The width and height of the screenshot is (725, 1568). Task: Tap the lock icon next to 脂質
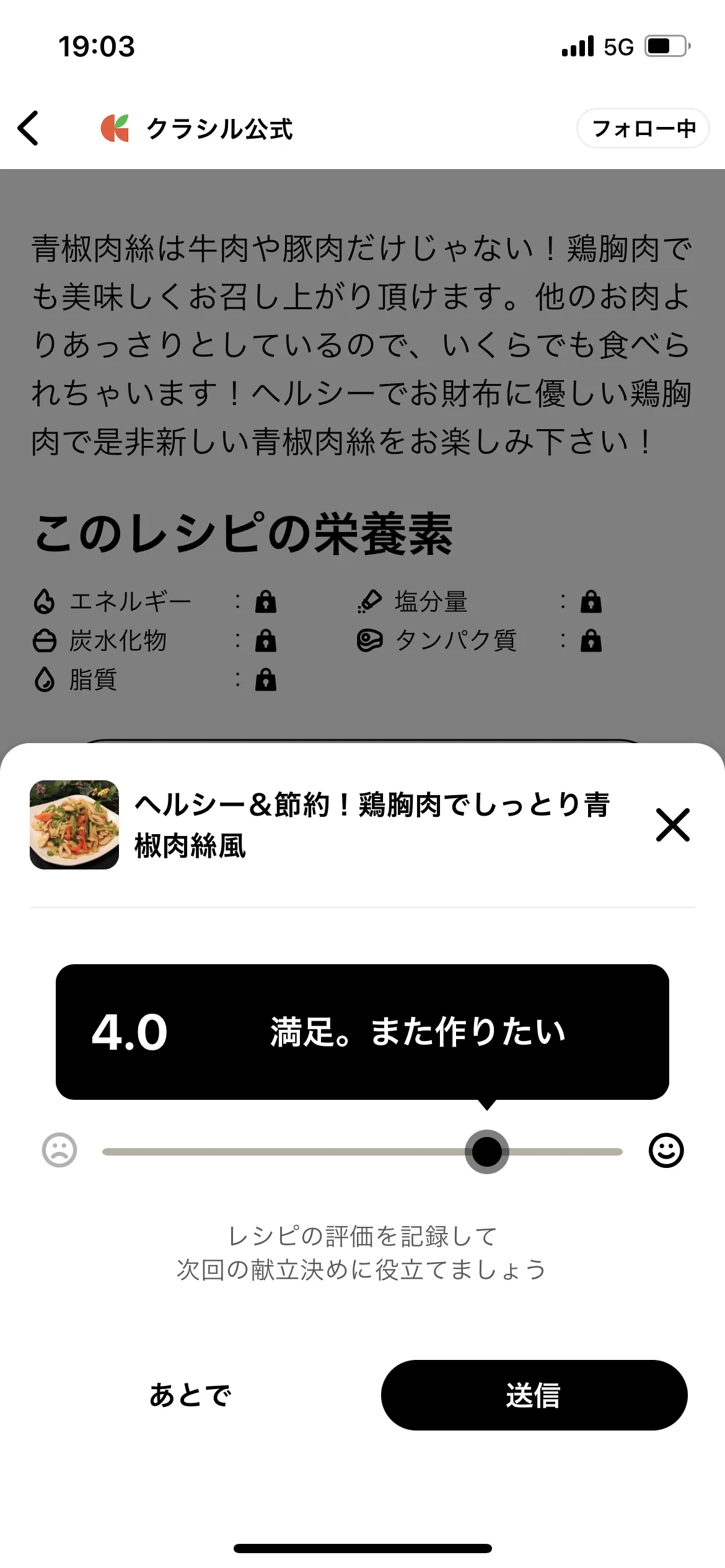tap(266, 681)
